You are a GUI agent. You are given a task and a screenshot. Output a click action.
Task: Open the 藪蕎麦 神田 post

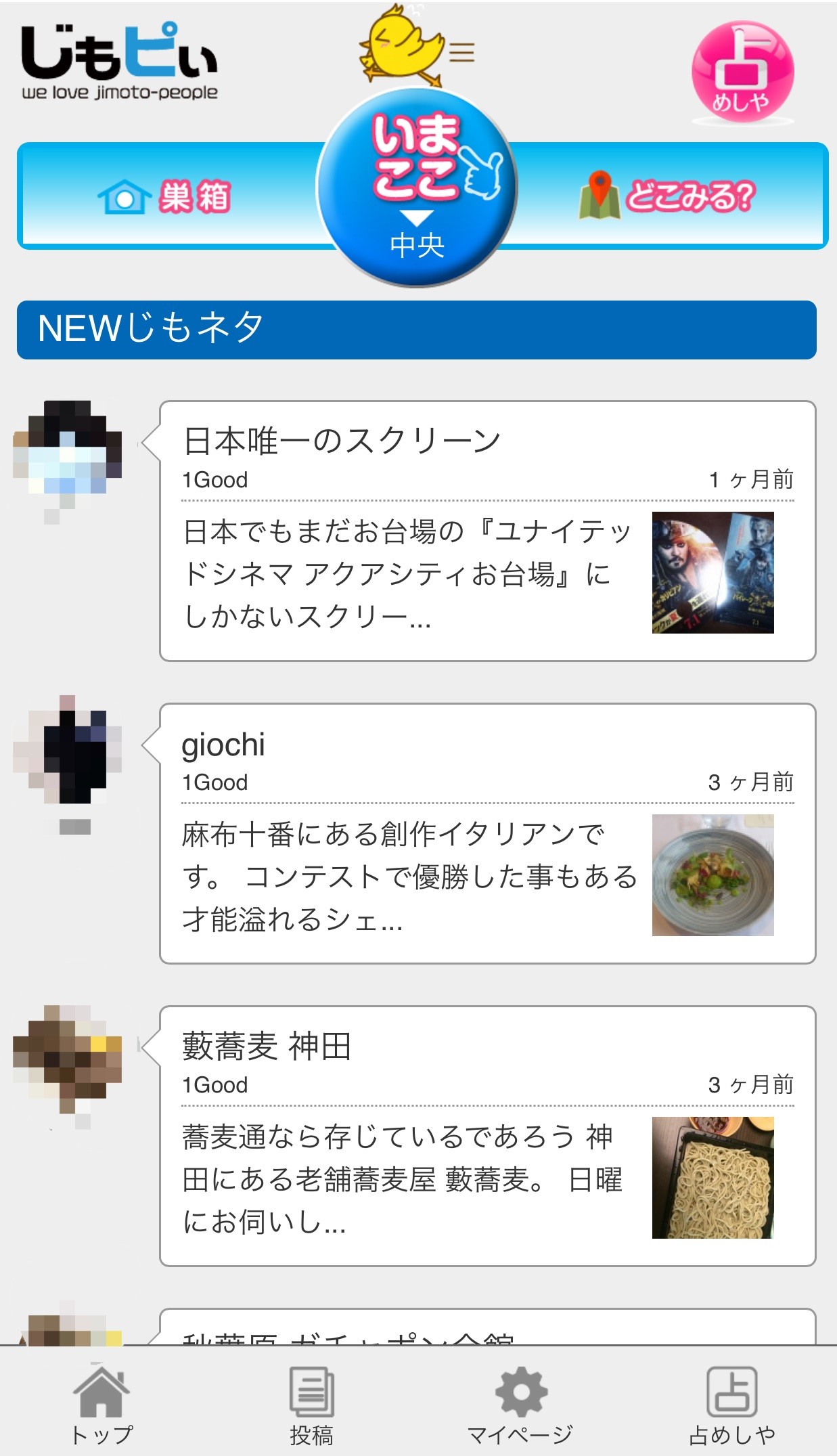487,1136
